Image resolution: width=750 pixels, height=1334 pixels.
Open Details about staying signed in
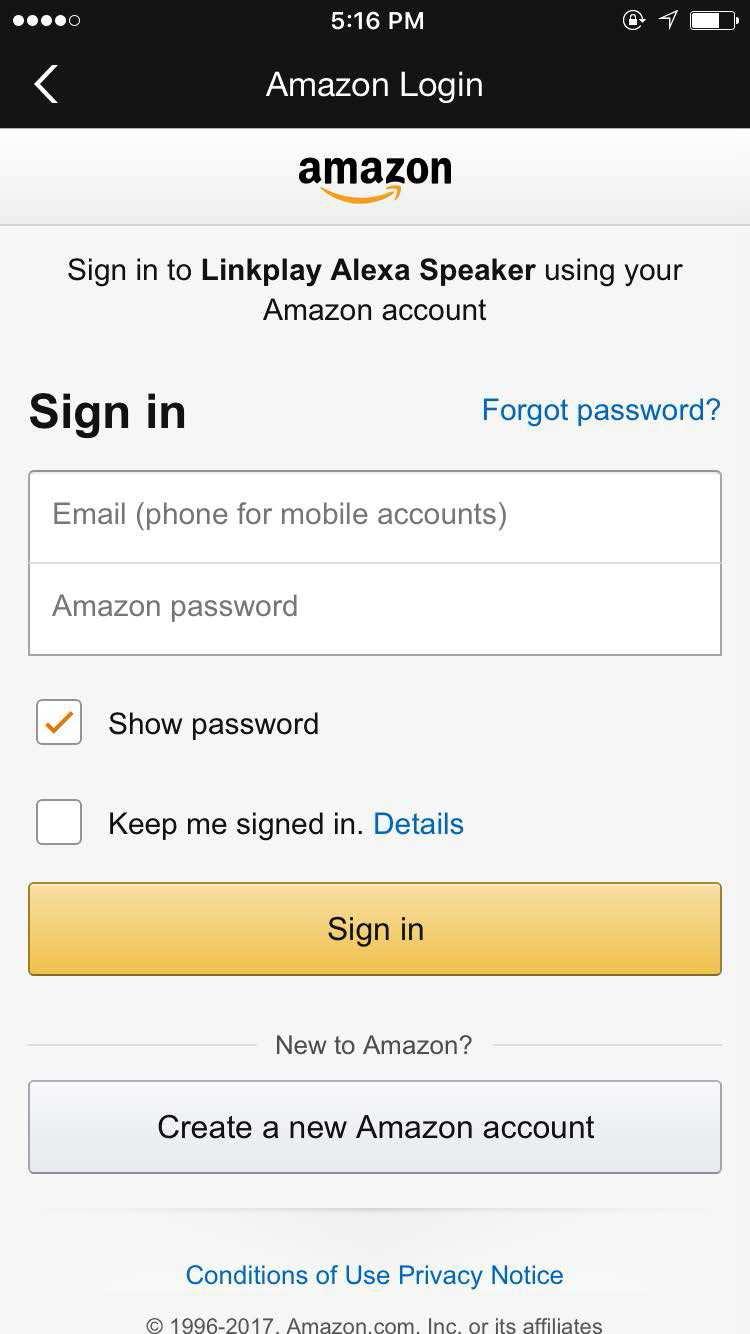418,824
